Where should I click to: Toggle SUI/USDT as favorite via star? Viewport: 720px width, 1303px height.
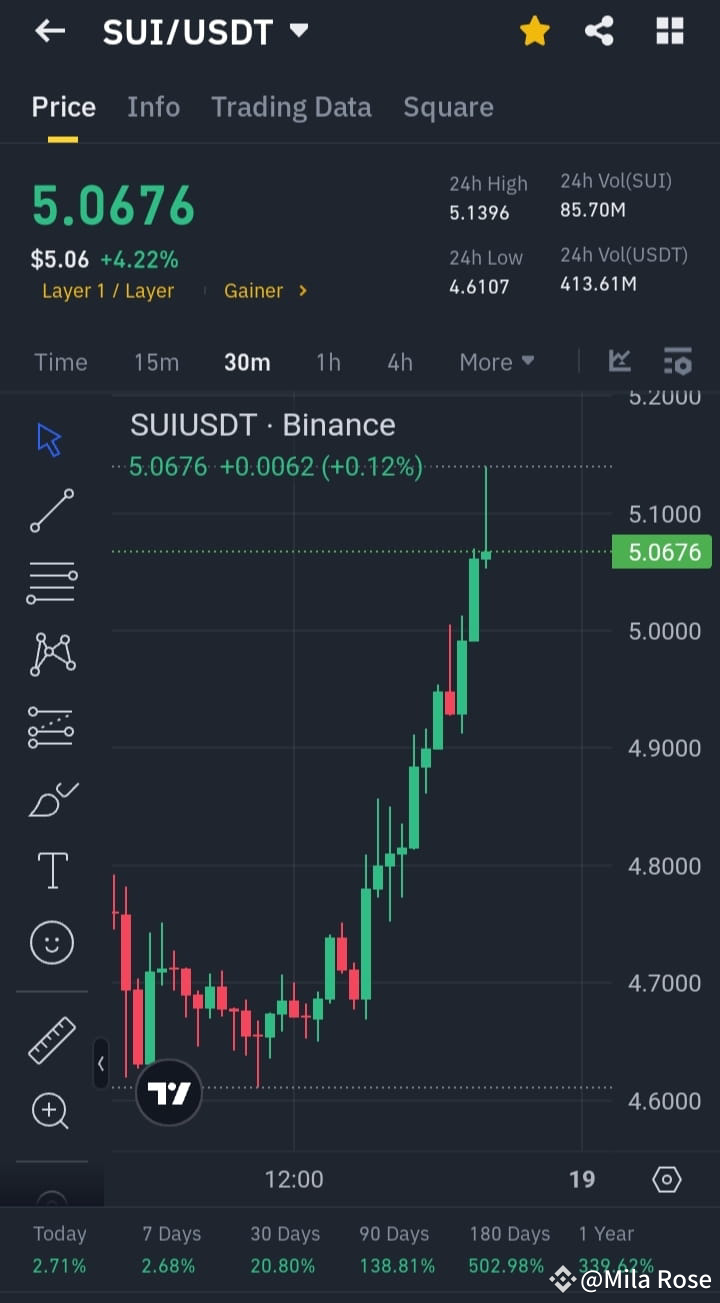pos(535,31)
